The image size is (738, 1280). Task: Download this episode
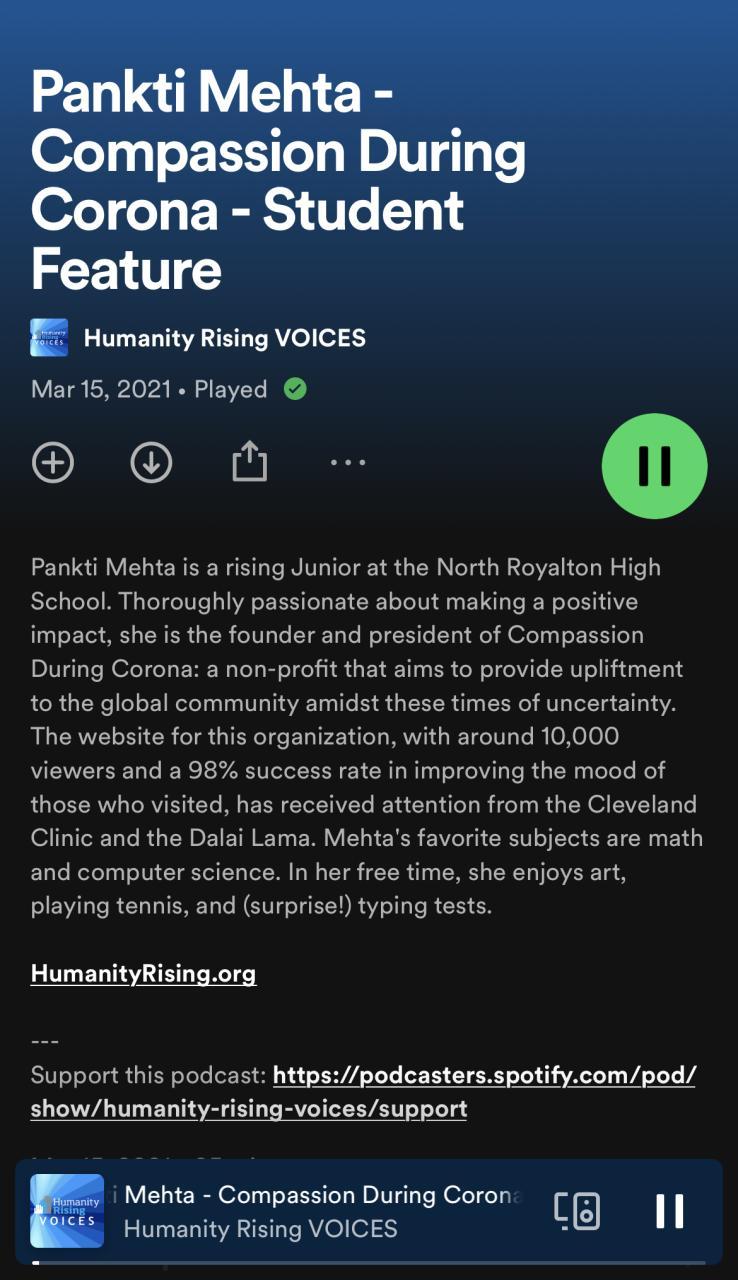click(x=151, y=463)
